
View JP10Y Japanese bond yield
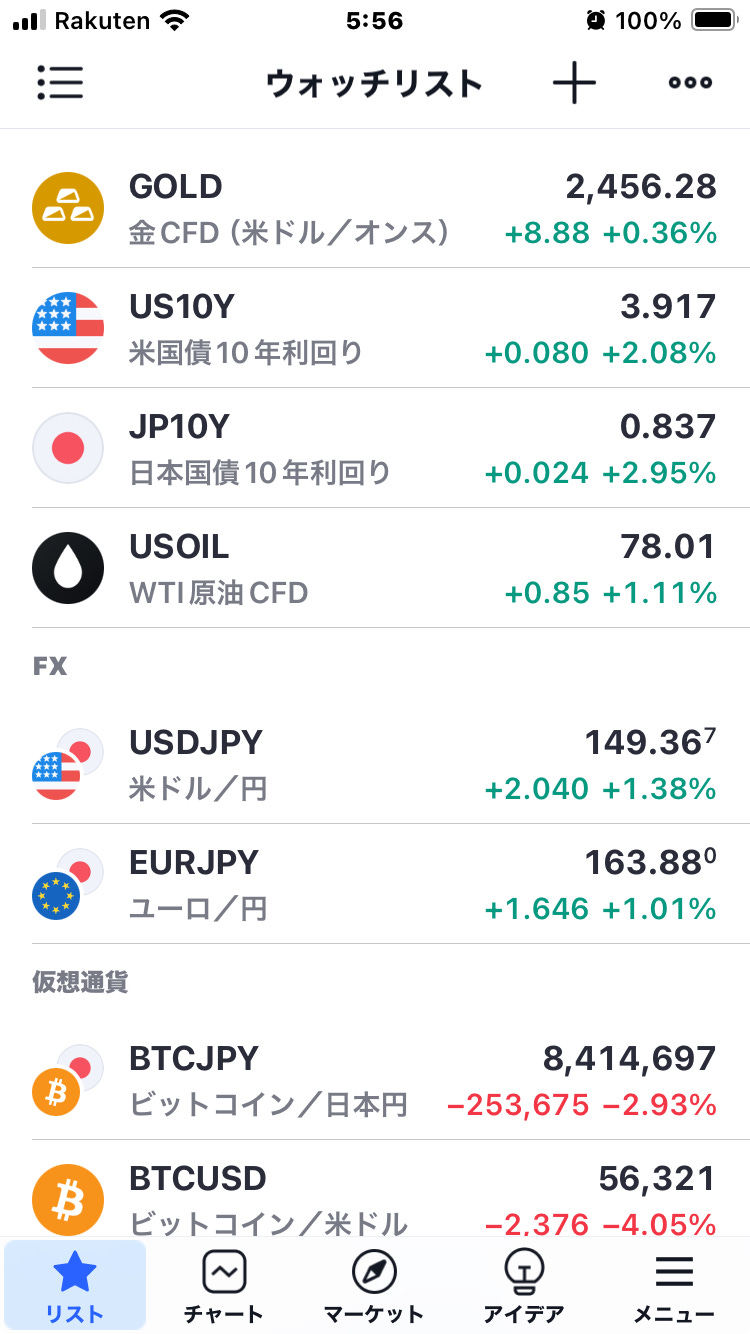point(375,448)
